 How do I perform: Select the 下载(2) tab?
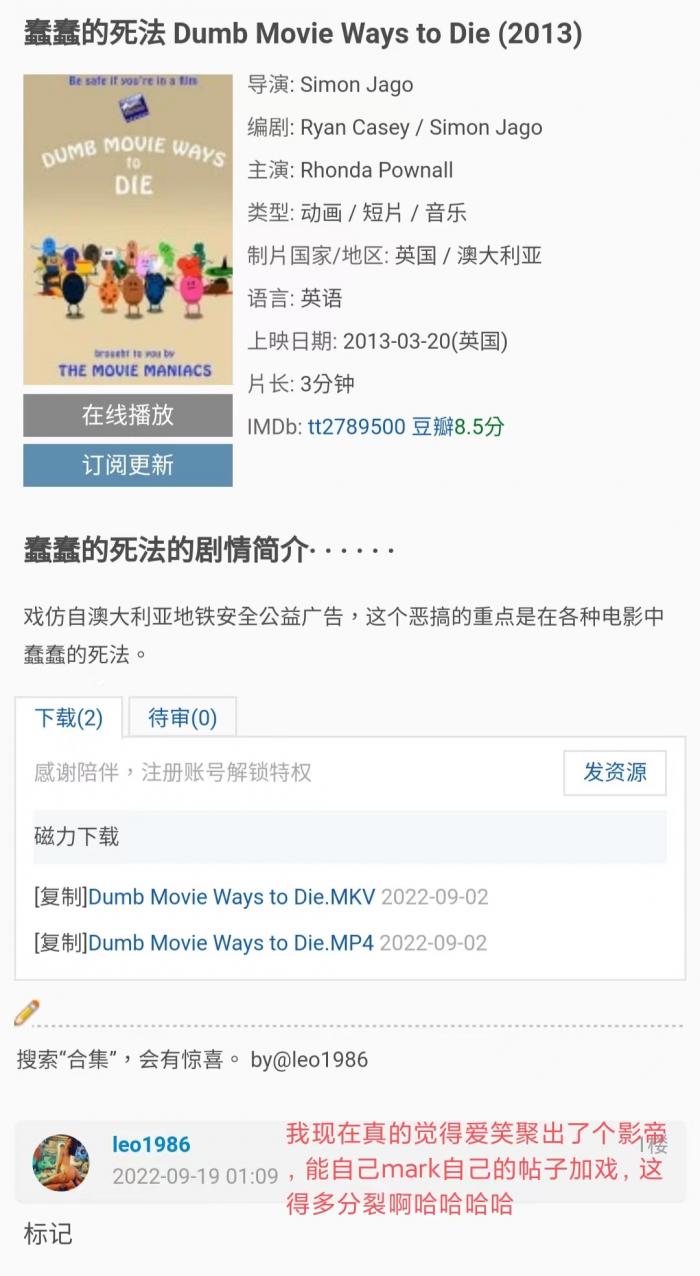coord(69,718)
